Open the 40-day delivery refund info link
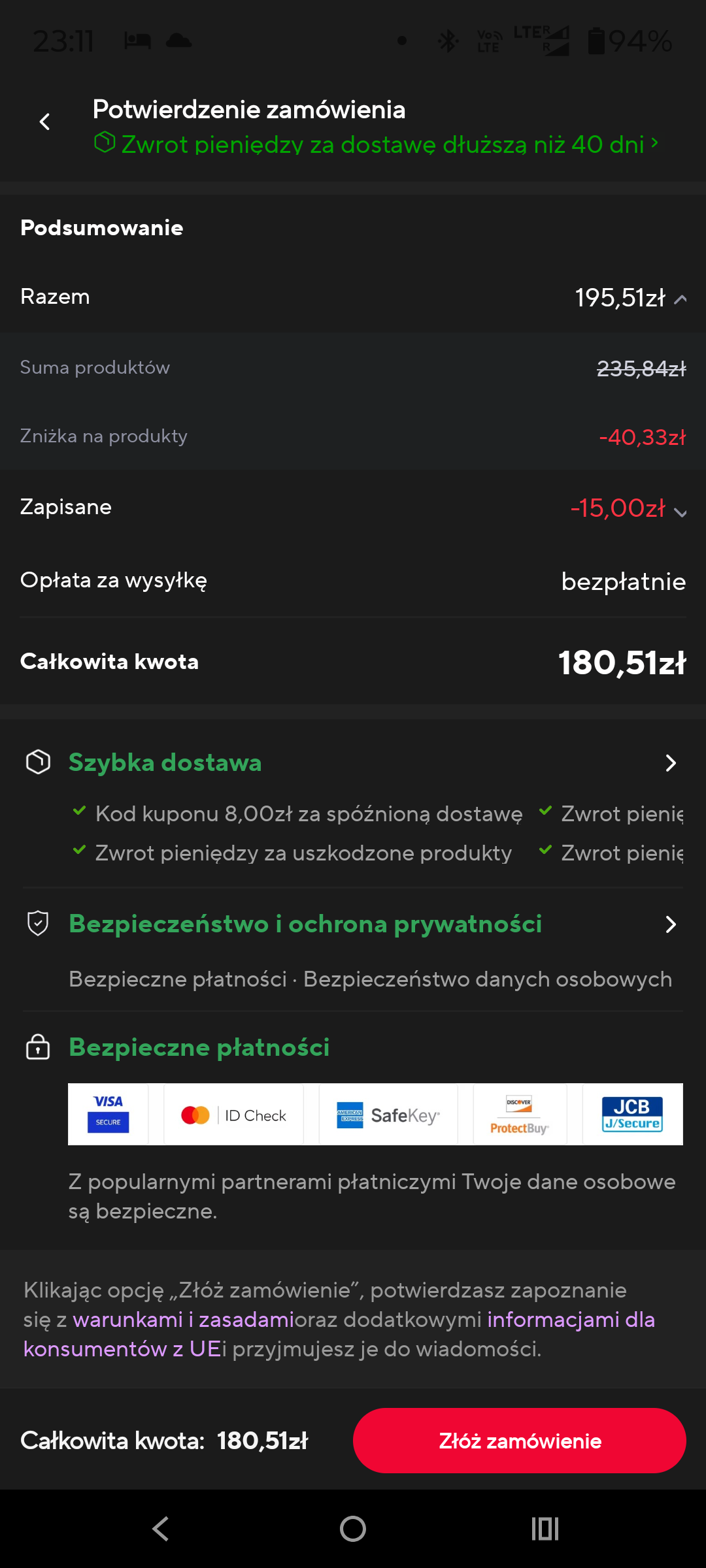 coord(382,144)
